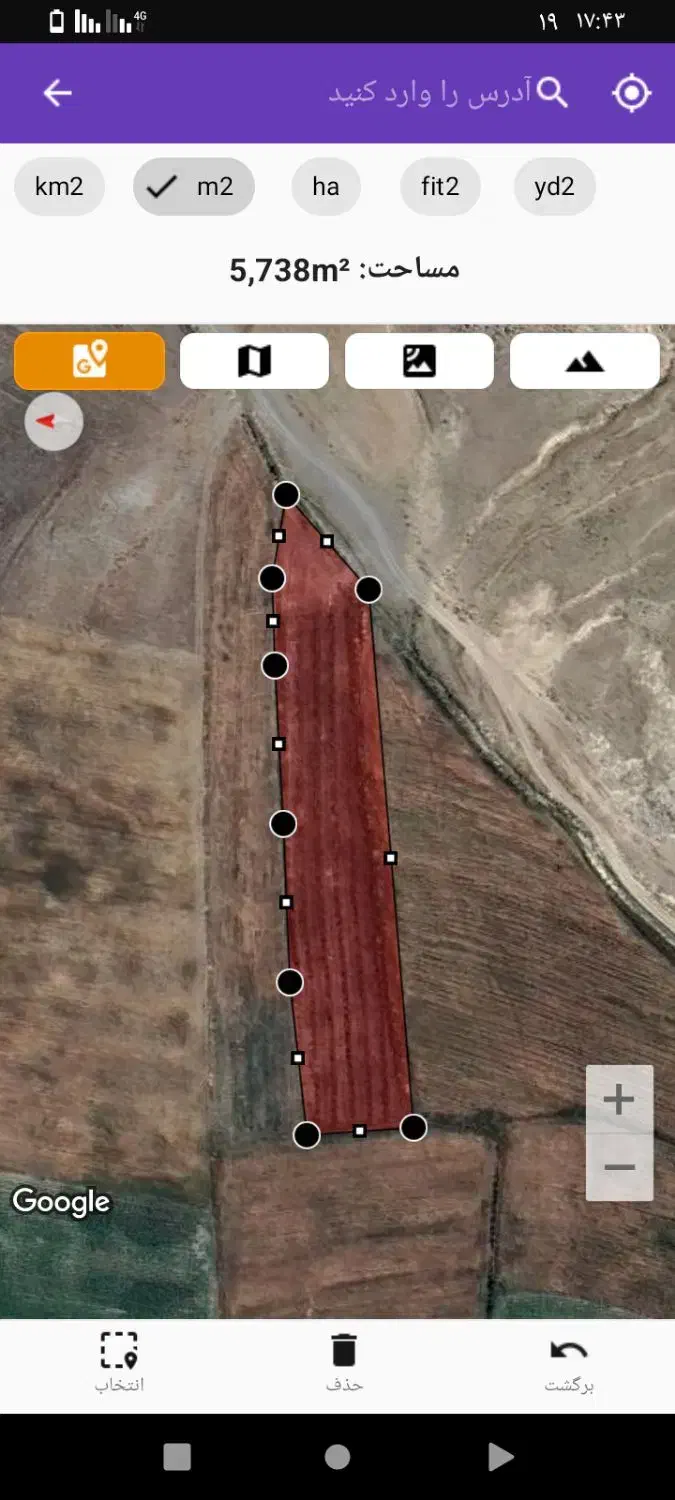
Task: Undo the last point with برگشت
Action: pyautogui.click(x=569, y=1362)
